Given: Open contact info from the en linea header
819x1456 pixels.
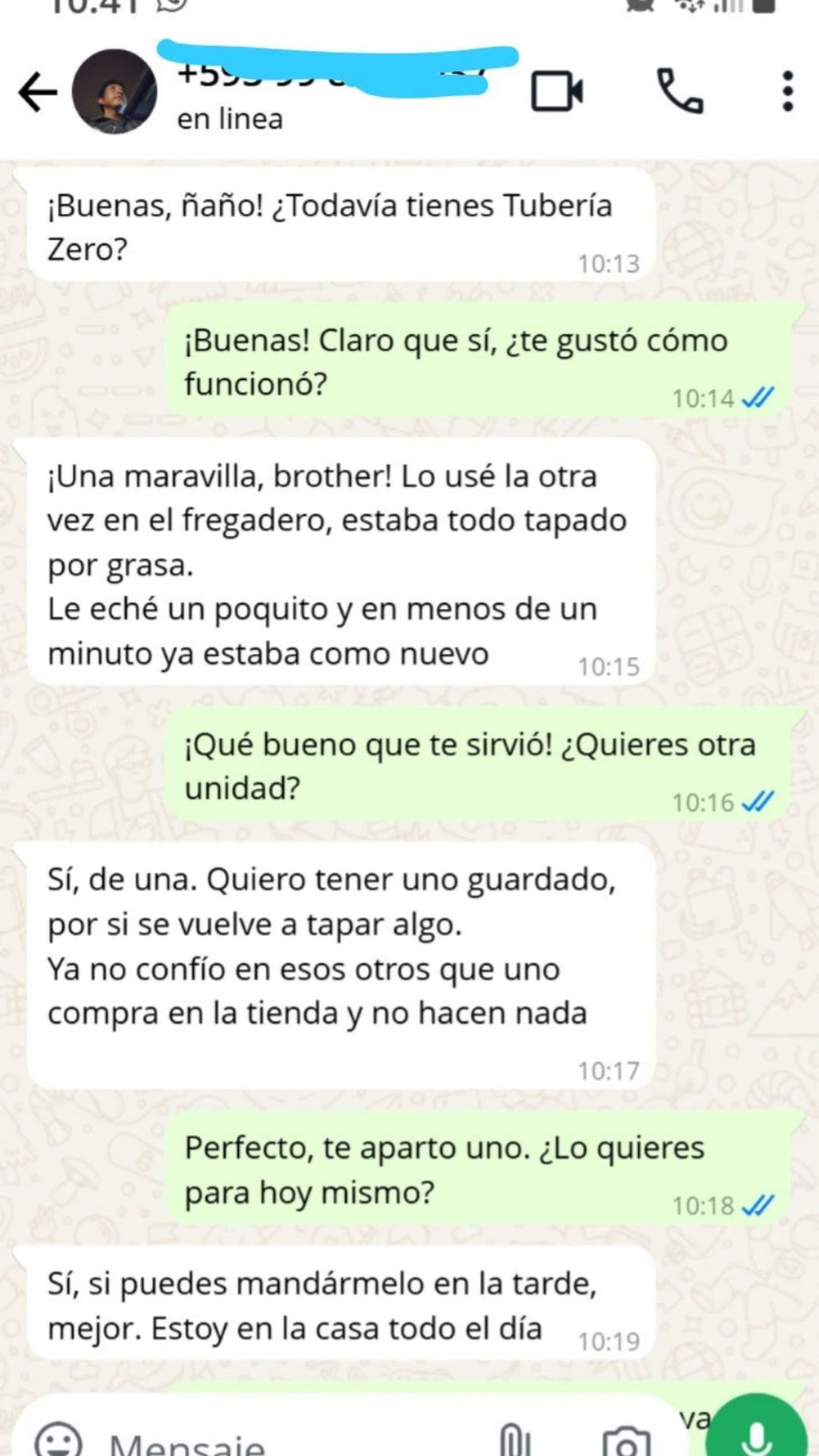Looking at the screenshot, I should [x=230, y=119].
